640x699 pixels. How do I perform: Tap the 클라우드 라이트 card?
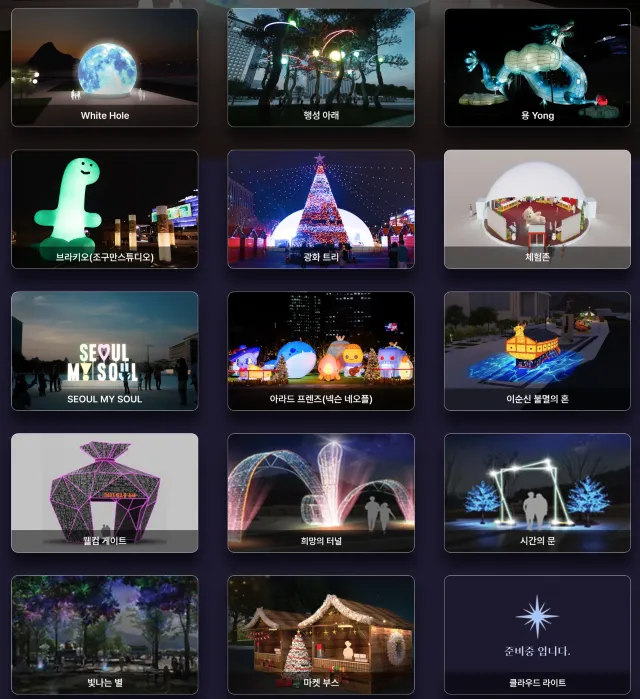point(537,635)
